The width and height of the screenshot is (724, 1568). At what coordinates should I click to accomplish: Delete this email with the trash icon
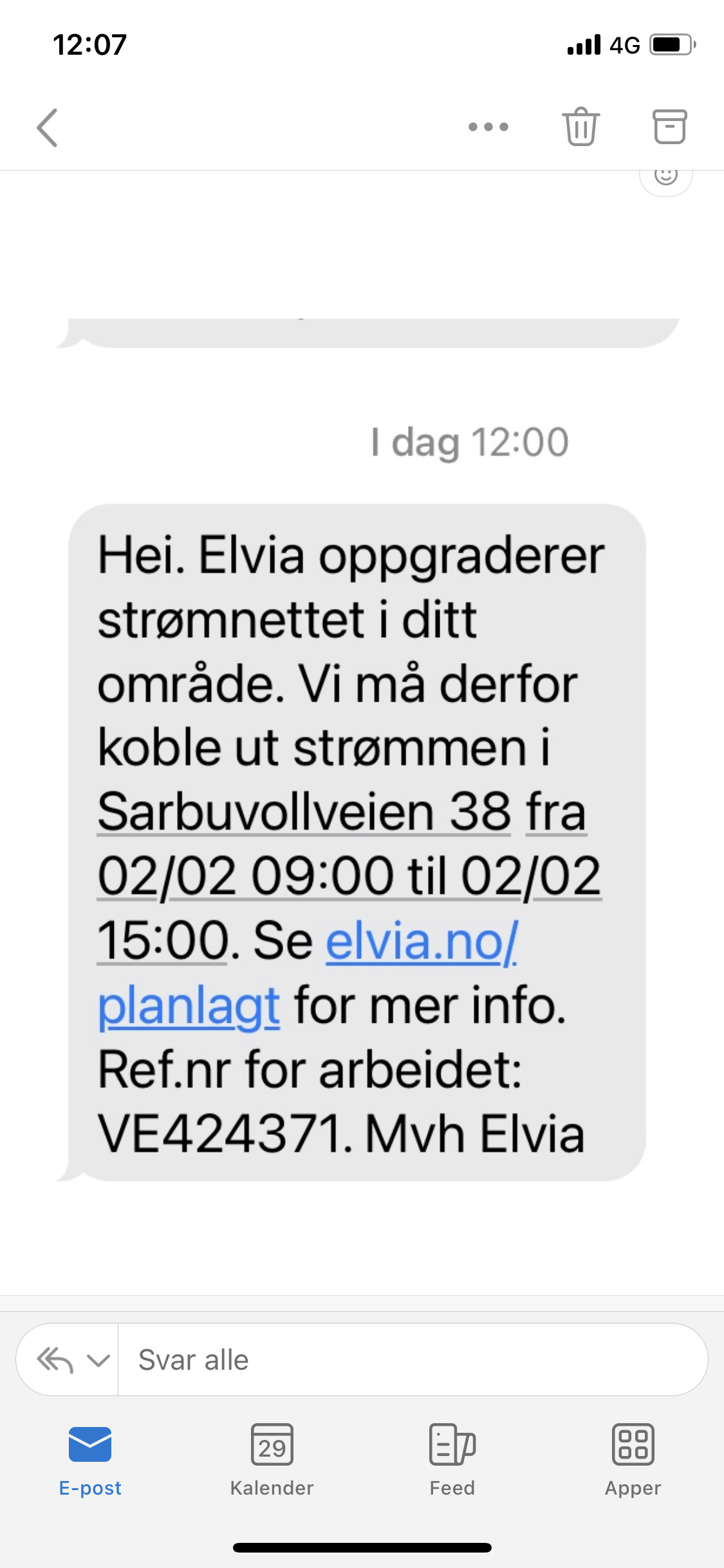[580, 127]
